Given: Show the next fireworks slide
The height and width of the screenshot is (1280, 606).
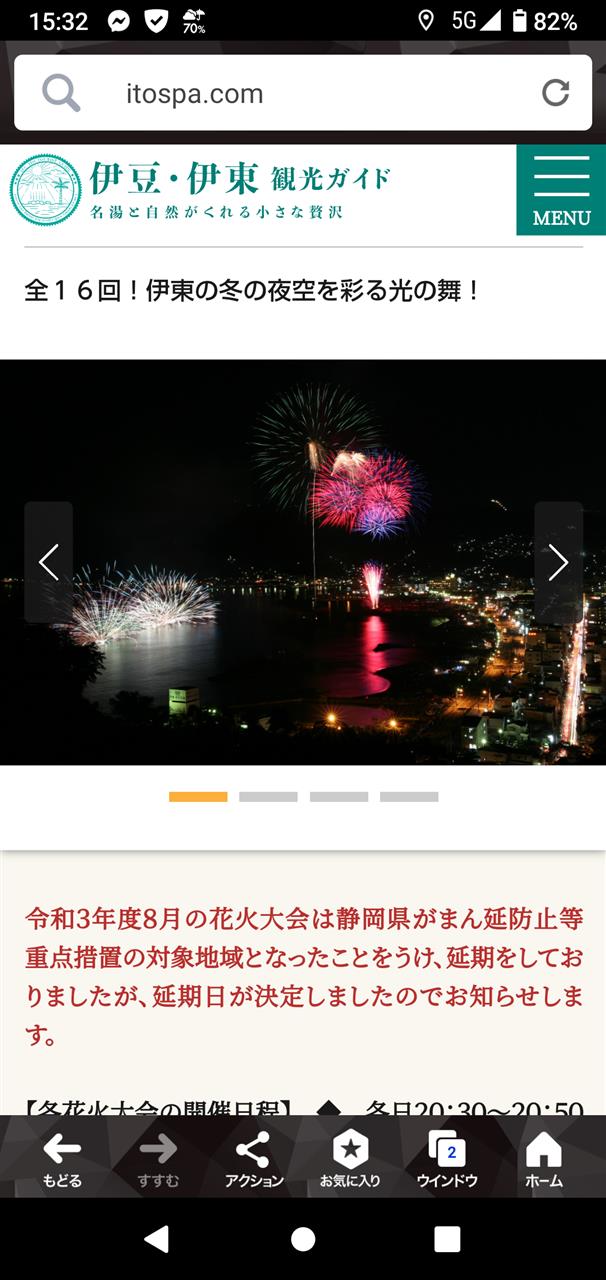Looking at the screenshot, I should click(x=558, y=562).
